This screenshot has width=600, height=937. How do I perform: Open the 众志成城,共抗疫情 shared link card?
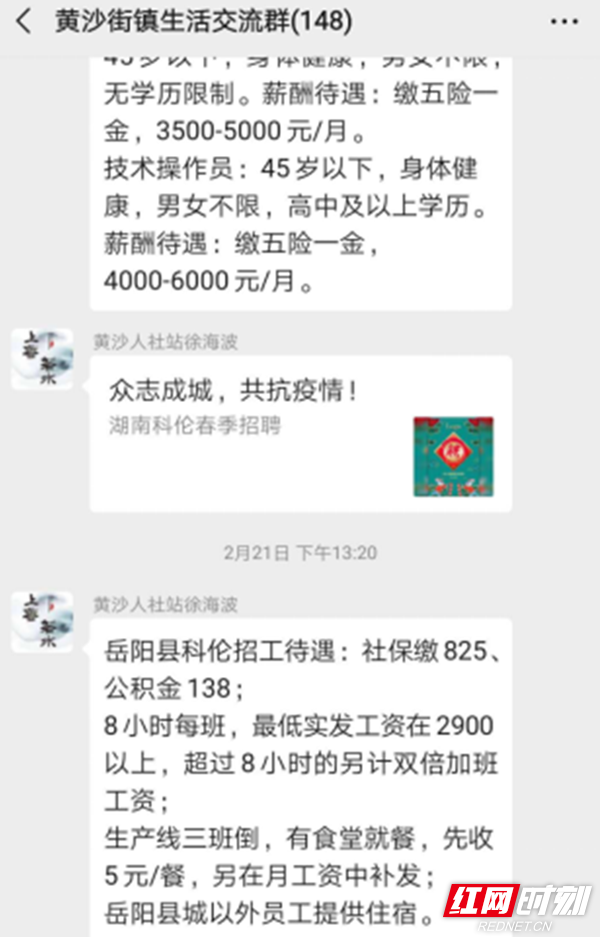(x=300, y=433)
